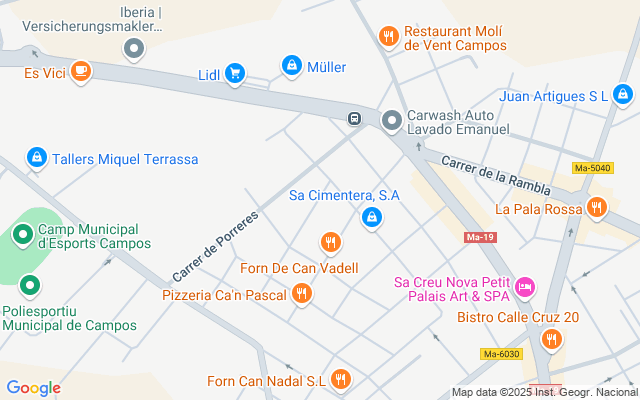Tap the Es Vici café marker
The height and width of the screenshot is (400, 640).
click(81, 71)
